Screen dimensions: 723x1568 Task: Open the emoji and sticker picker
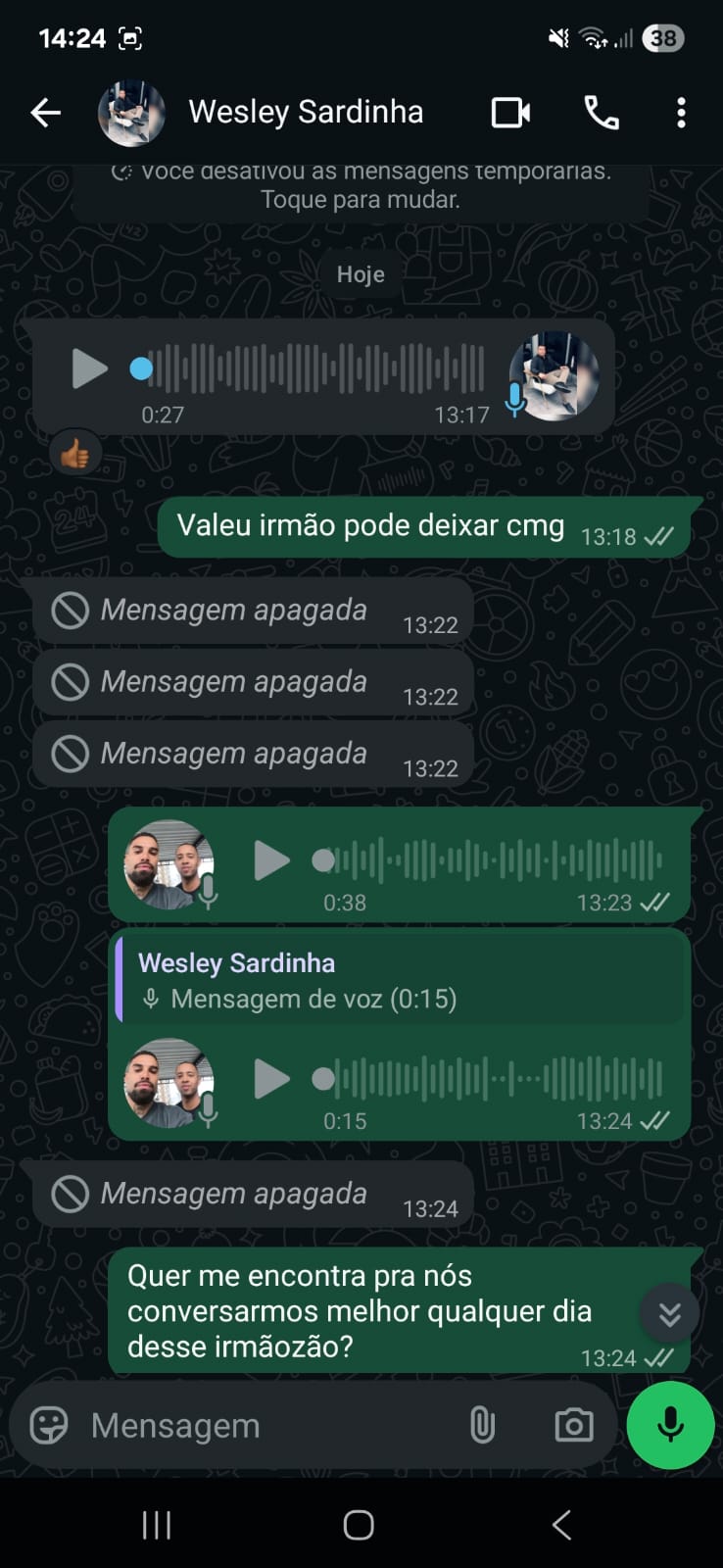[x=49, y=1426]
